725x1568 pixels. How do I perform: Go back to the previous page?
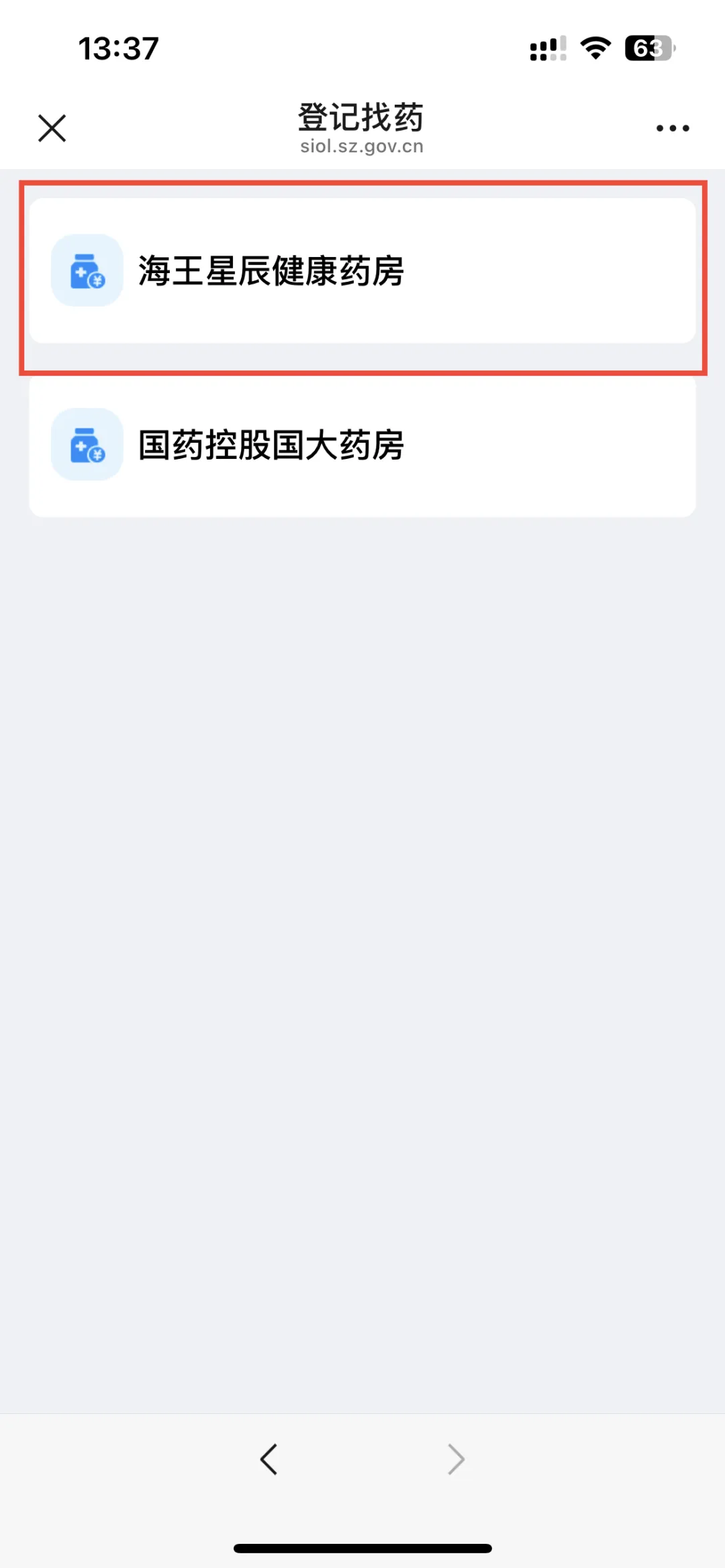point(269,1459)
